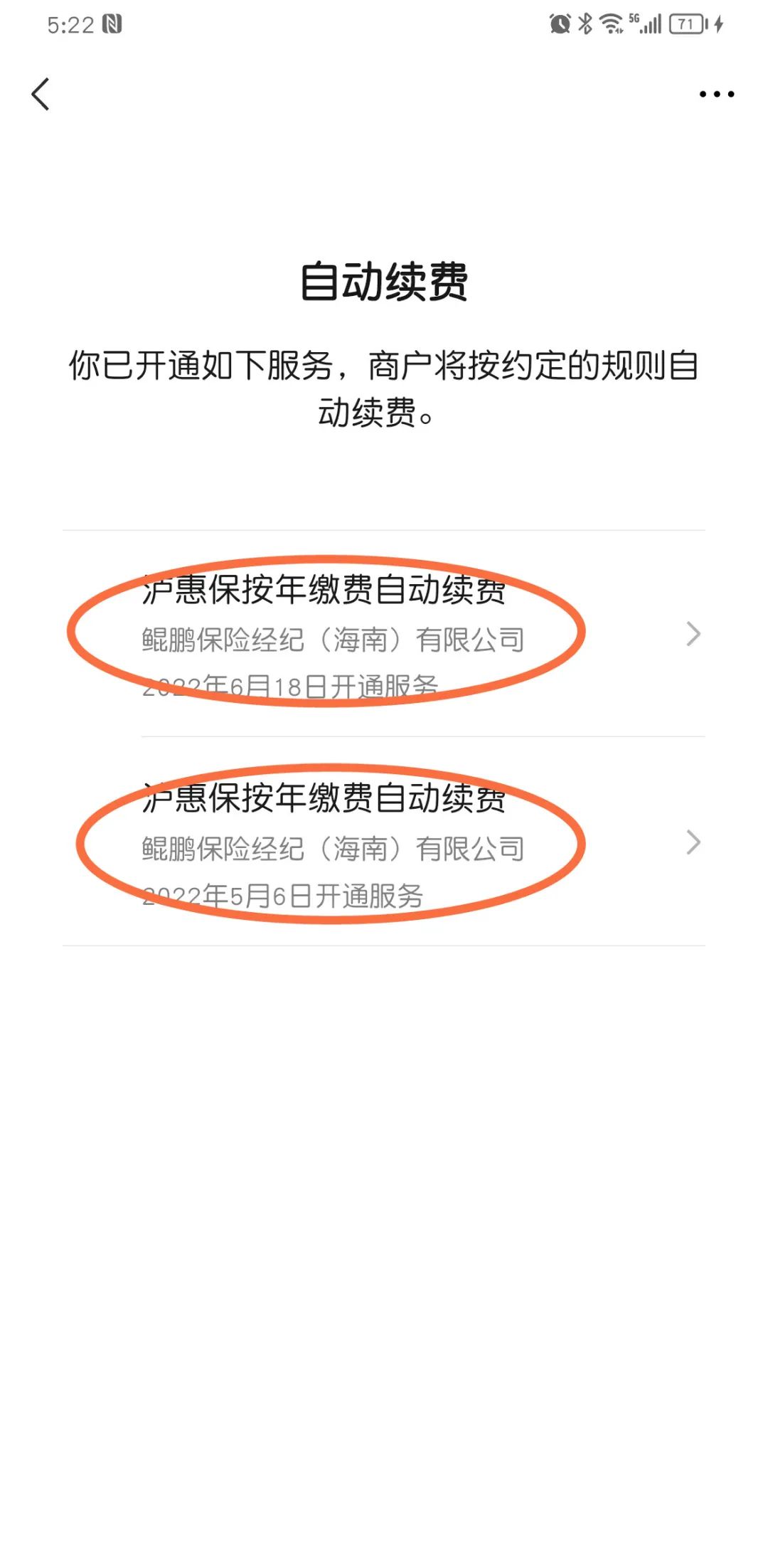Viewport: 768px width, 1568px height.
Task: Tap the charging bolt icon beside battery
Action: (715, 23)
